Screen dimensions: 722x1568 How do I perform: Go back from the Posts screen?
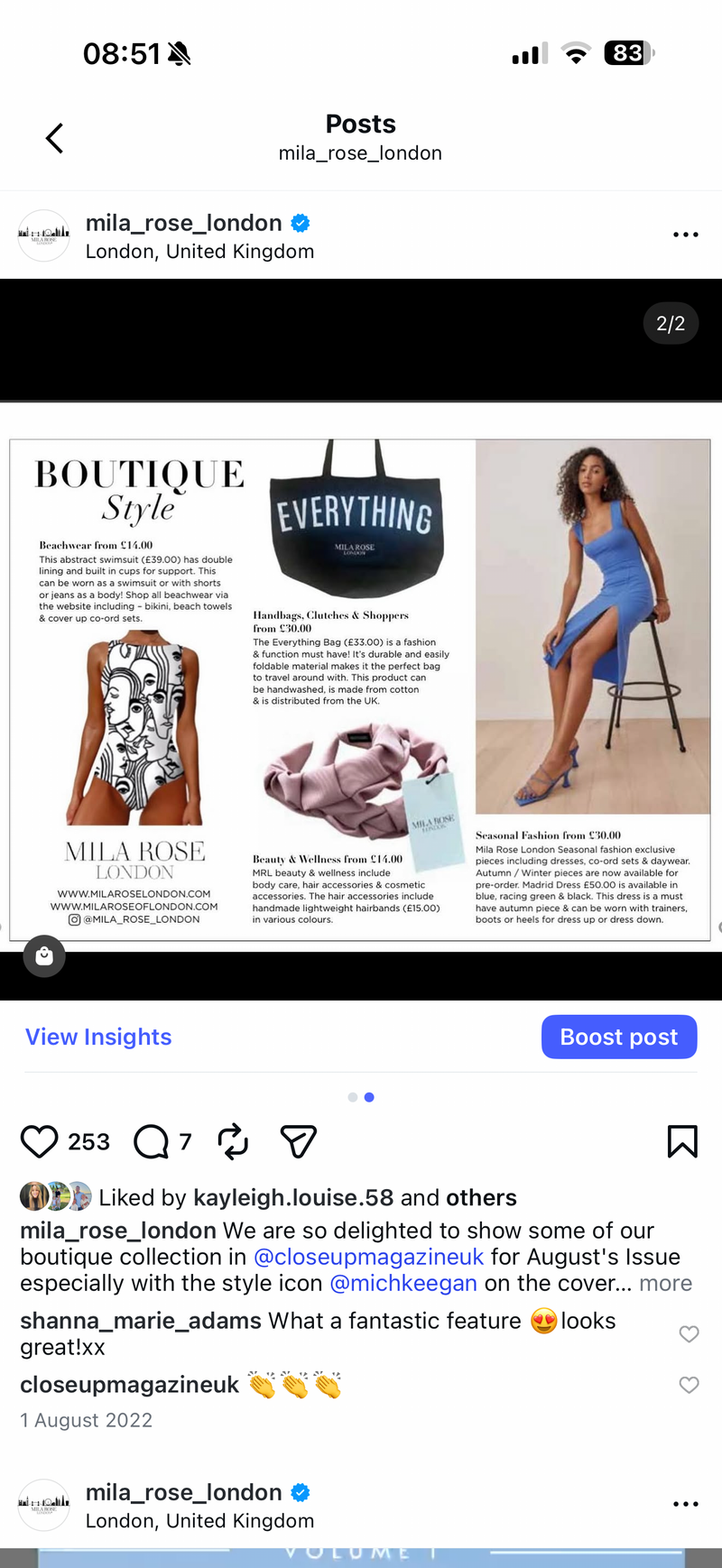tap(55, 138)
